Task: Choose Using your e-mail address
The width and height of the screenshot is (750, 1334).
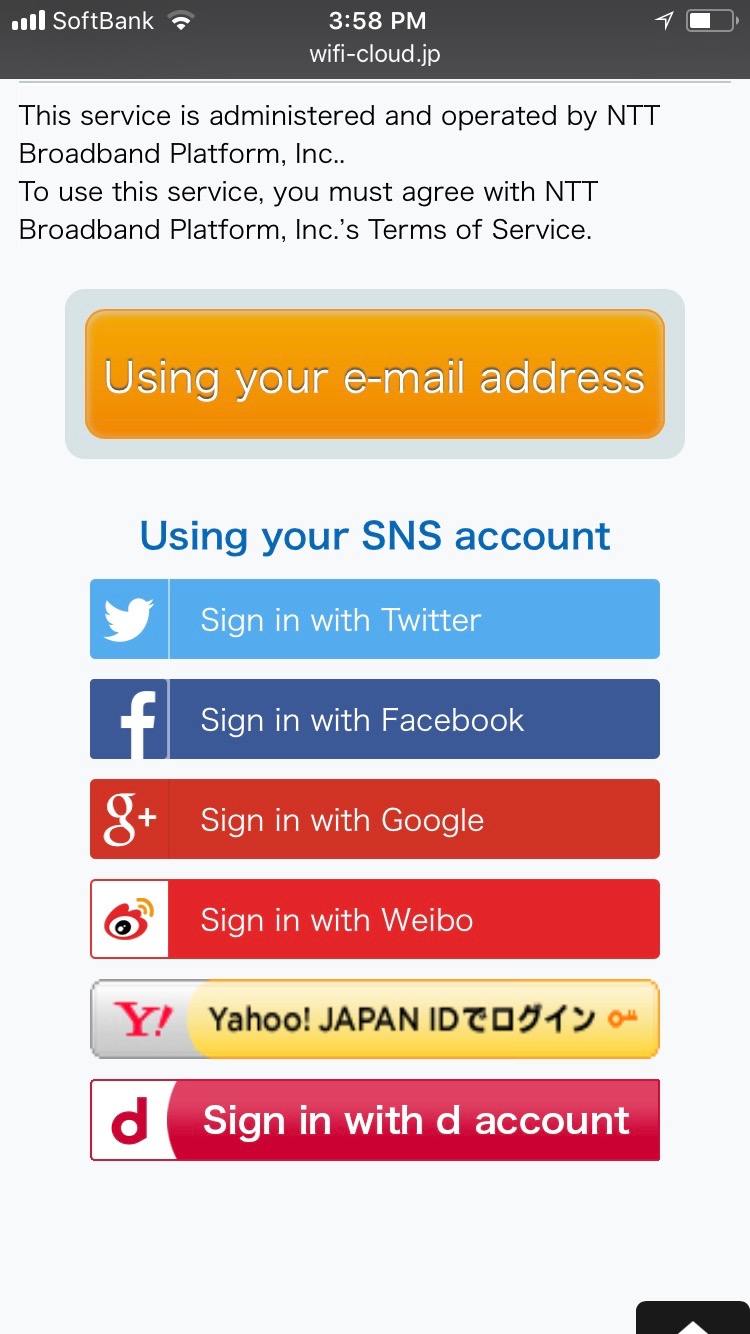Action: 374,375
